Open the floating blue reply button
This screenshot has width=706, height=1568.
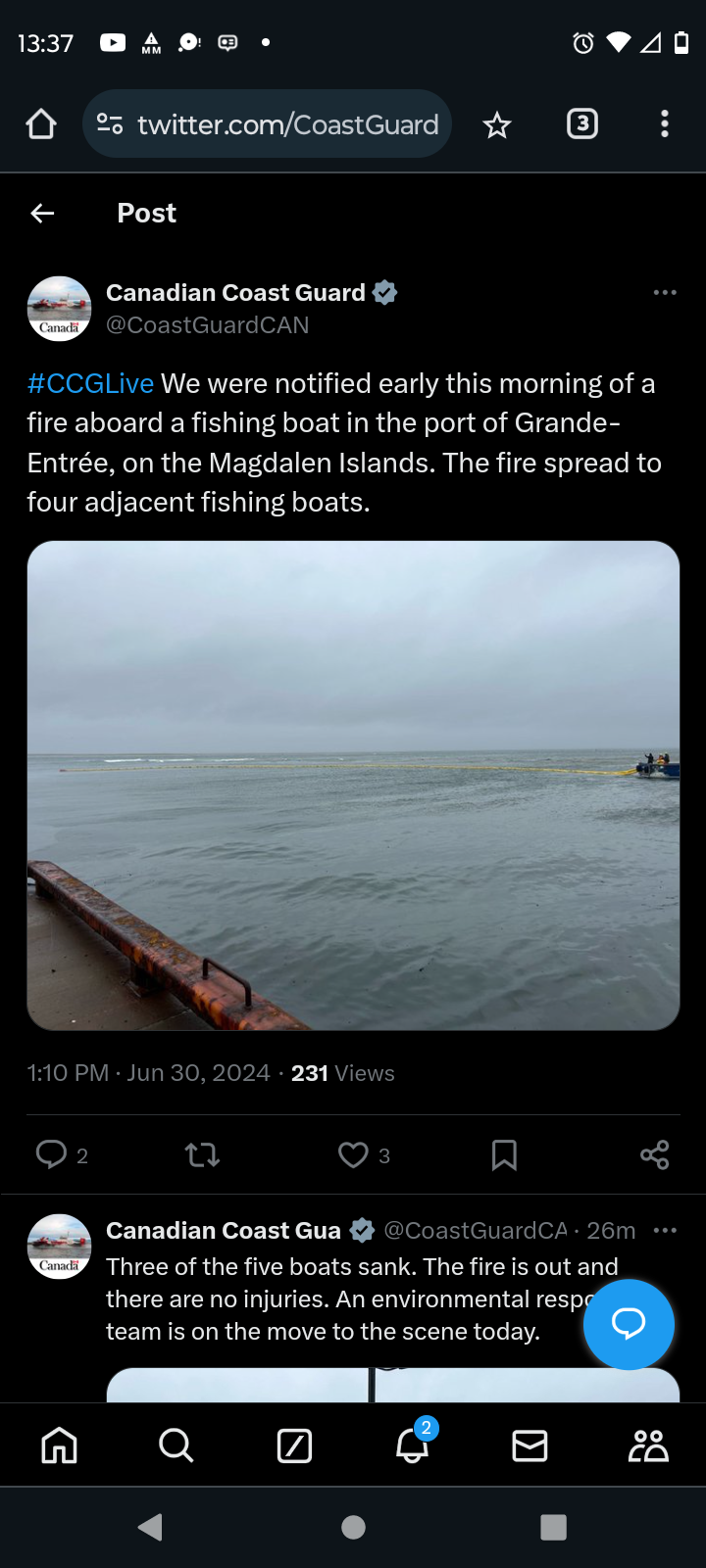629,1324
